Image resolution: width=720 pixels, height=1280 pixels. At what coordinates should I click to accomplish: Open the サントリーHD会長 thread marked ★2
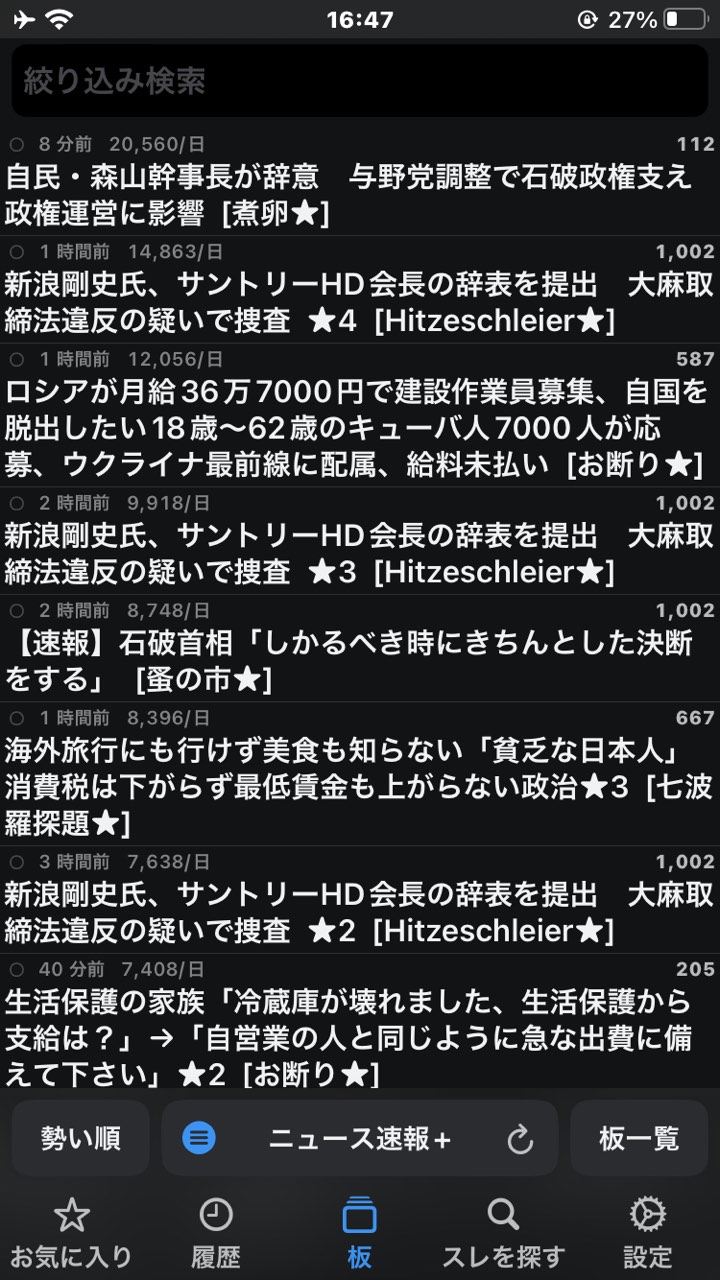[360, 900]
